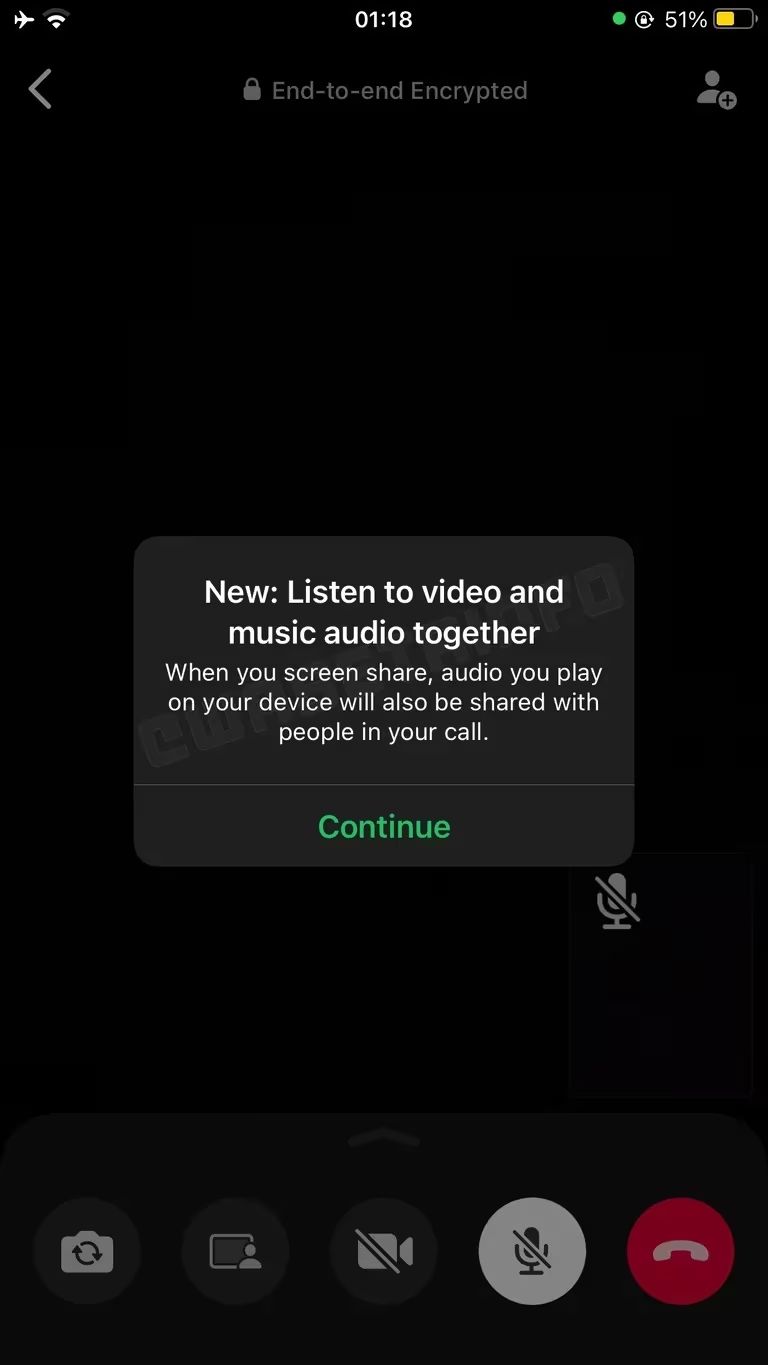Flip the camera
The image size is (768, 1365).
[x=87, y=1251]
